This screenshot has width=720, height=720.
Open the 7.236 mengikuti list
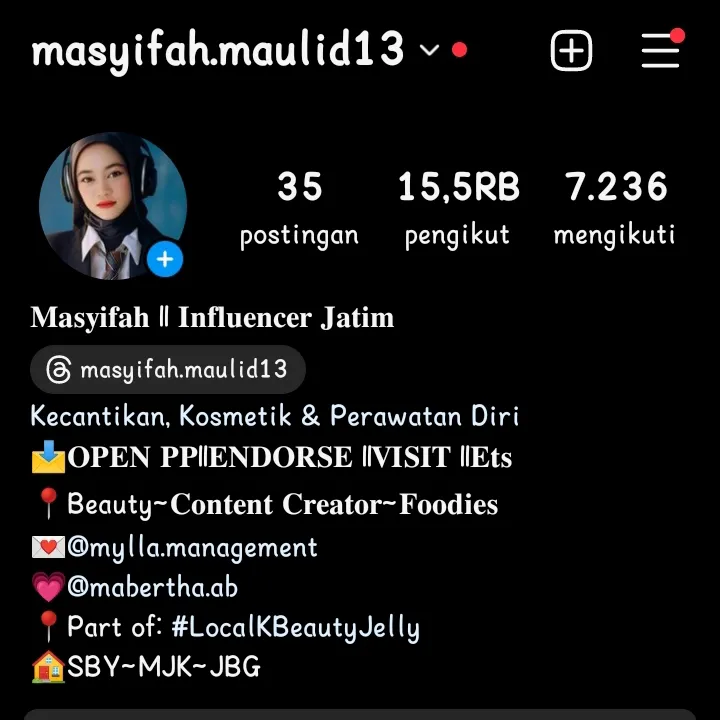[614, 208]
